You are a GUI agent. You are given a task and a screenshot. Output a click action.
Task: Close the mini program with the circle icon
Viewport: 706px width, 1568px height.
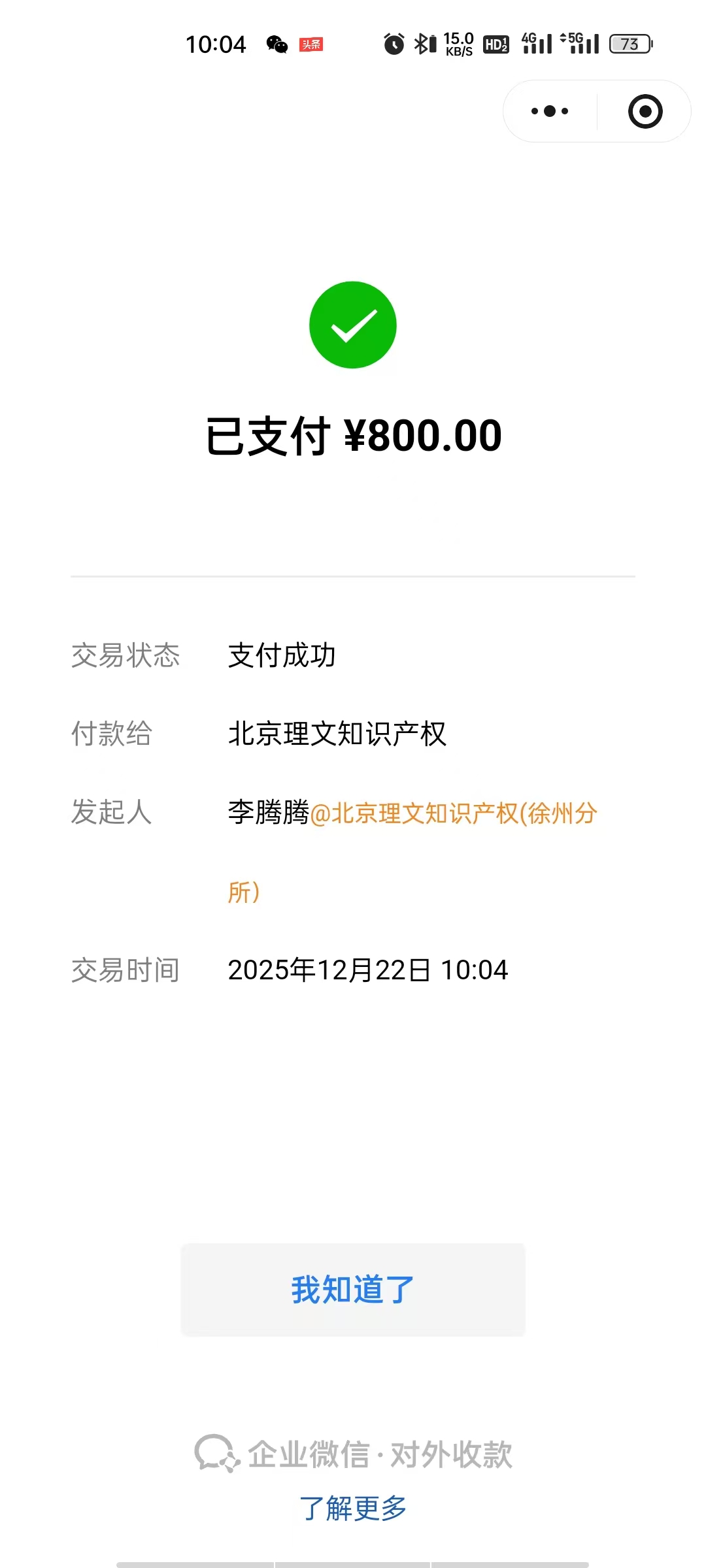coord(645,111)
